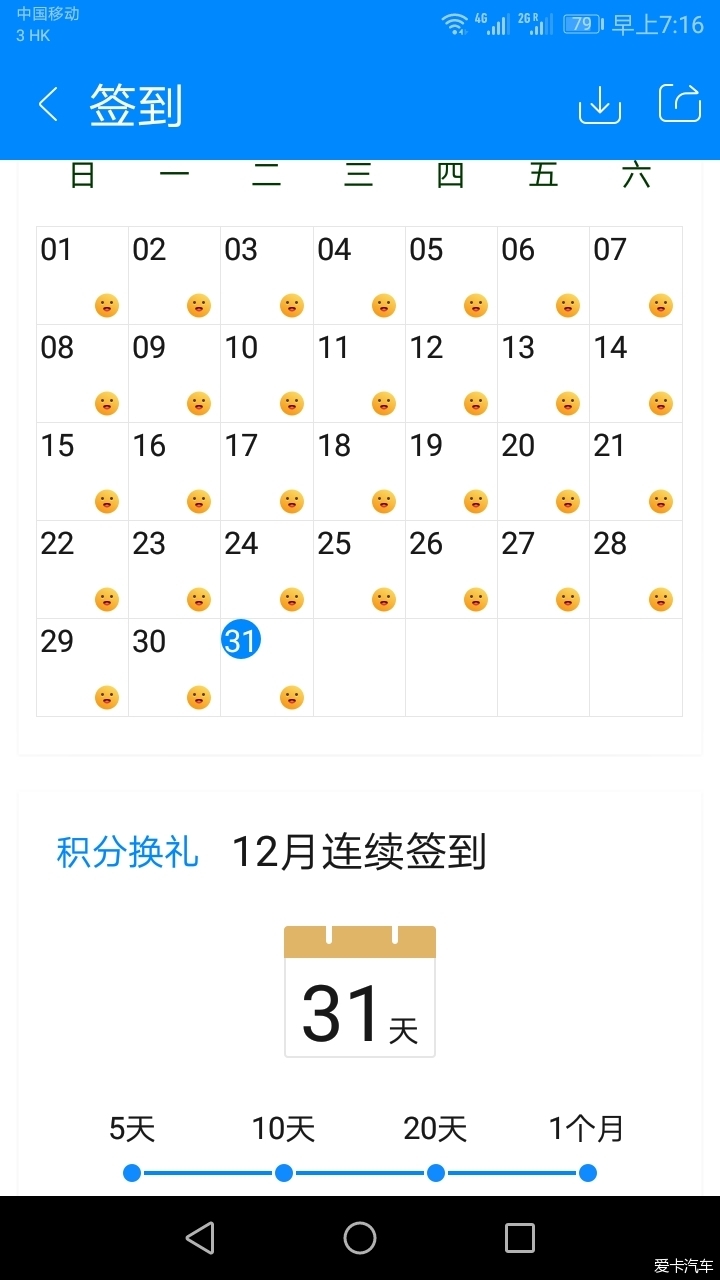Tap the download icon in the header
The image size is (720, 1280).
600,104
